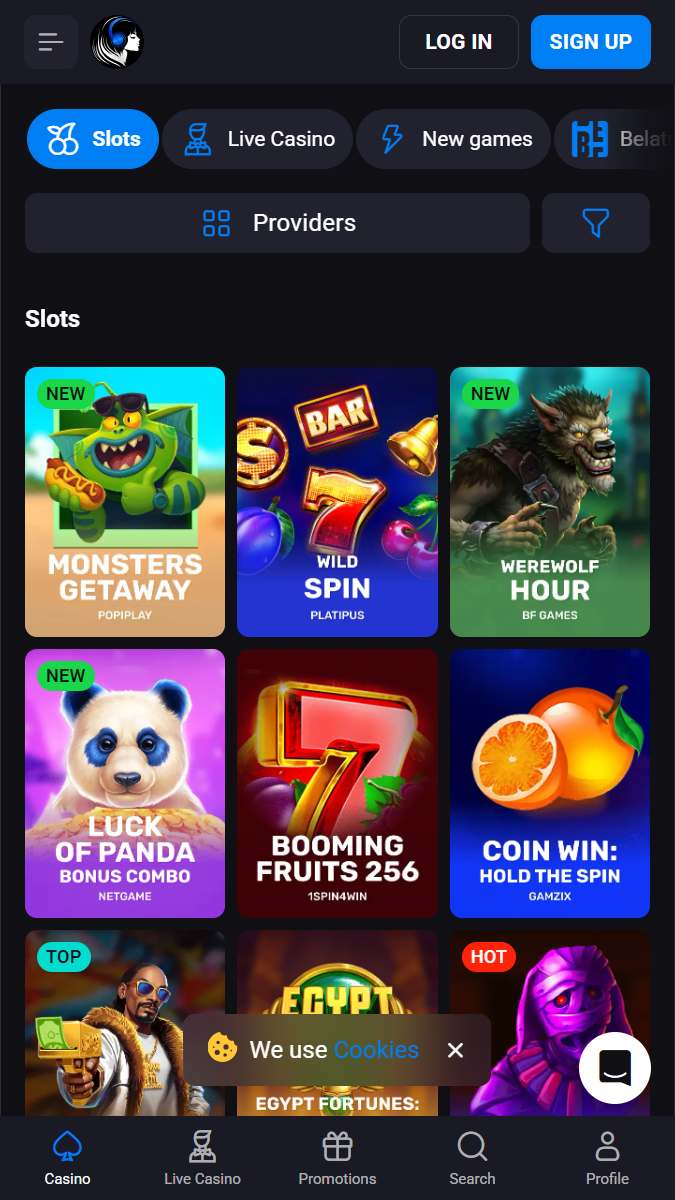This screenshot has height=1200, width=675.
Task: Tap the LOG IN button
Action: tap(458, 42)
